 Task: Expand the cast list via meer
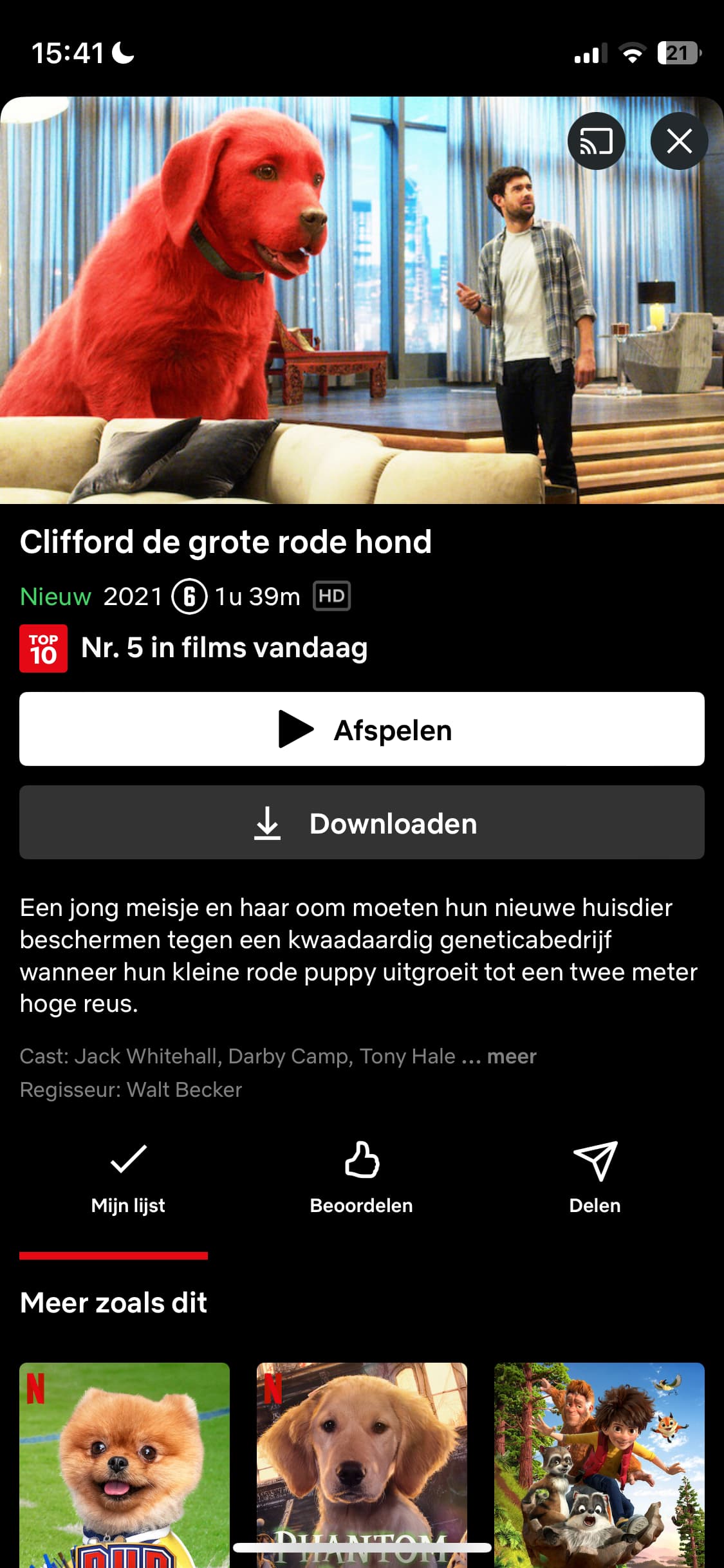click(x=512, y=1056)
